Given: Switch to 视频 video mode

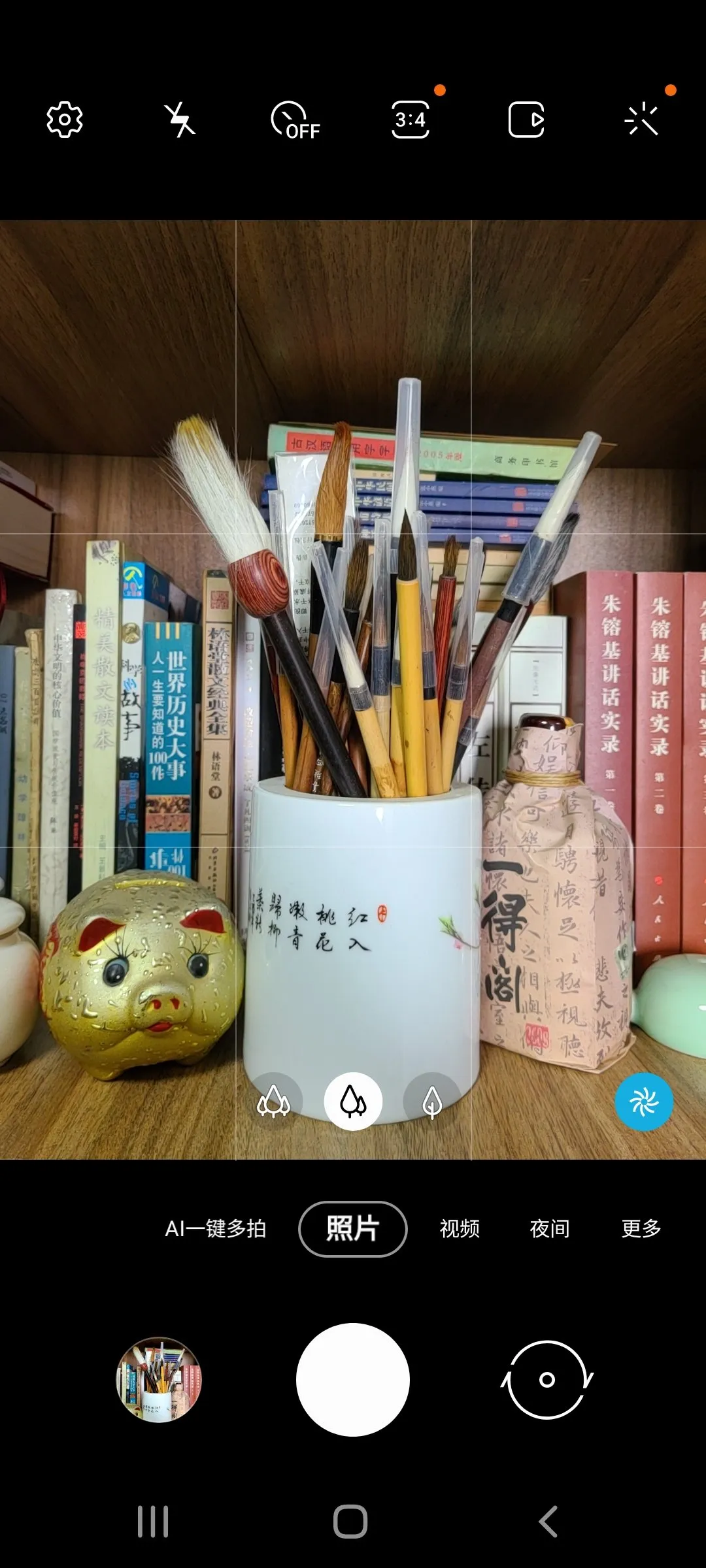Looking at the screenshot, I should point(460,1229).
